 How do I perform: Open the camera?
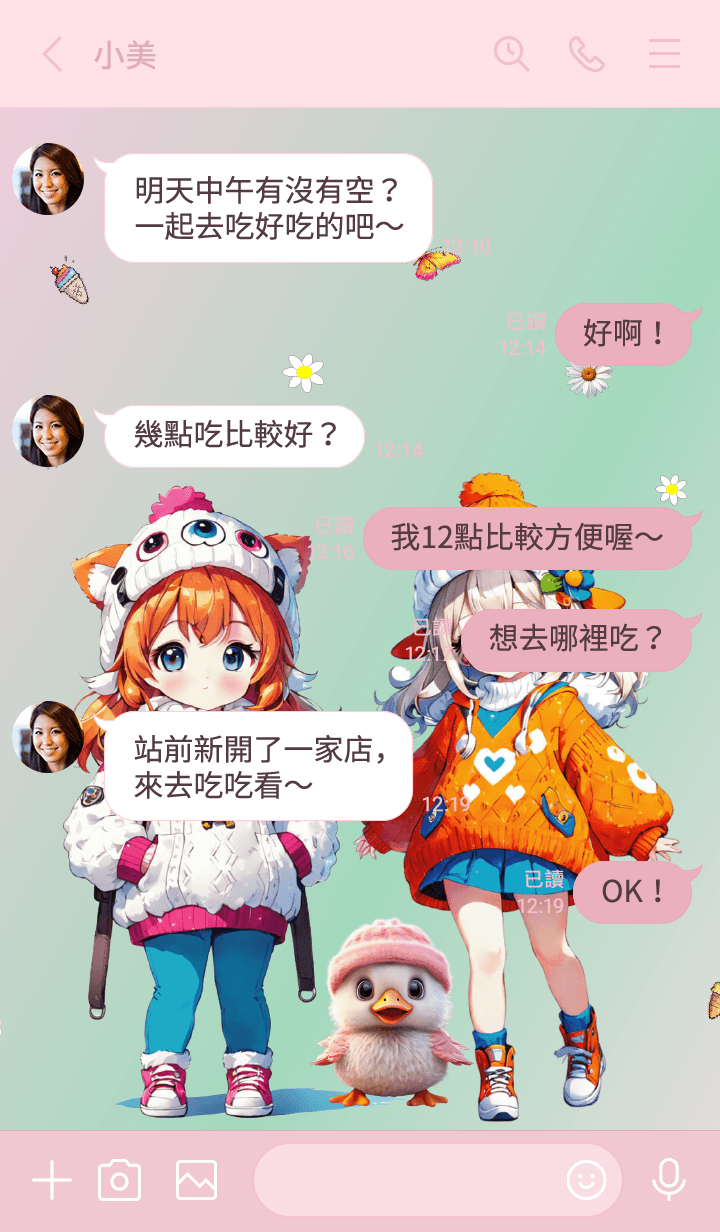pos(119,1181)
